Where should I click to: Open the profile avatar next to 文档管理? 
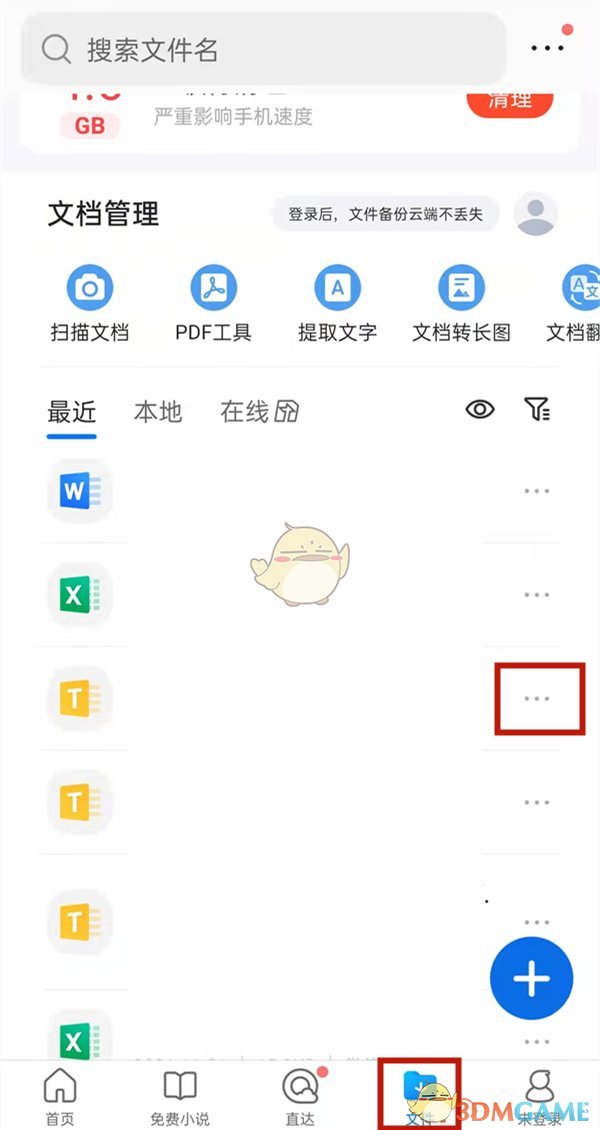[535, 214]
